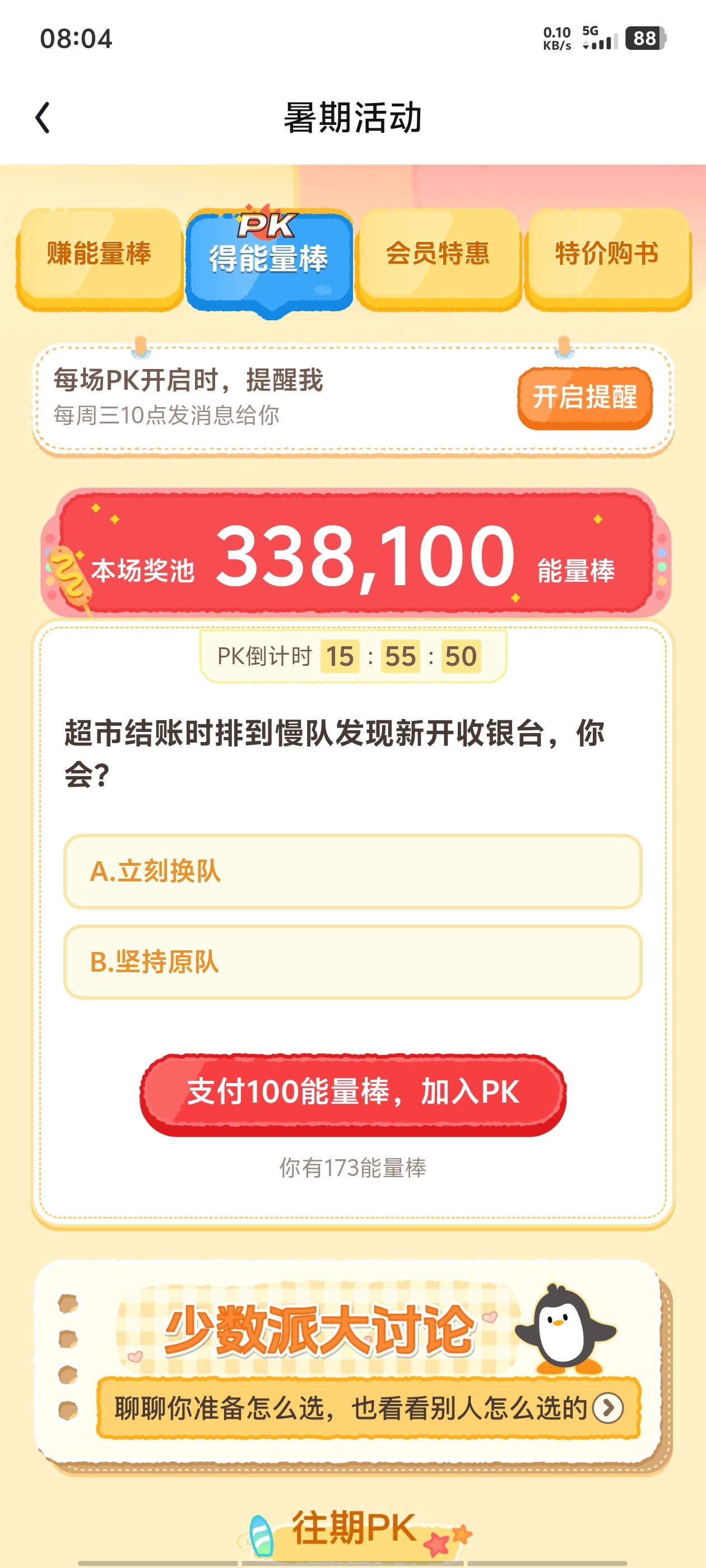Tap 开启提醒 to enable PK reminders
Image resolution: width=706 pixels, height=1568 pixels.
click(x=585, y=398)
